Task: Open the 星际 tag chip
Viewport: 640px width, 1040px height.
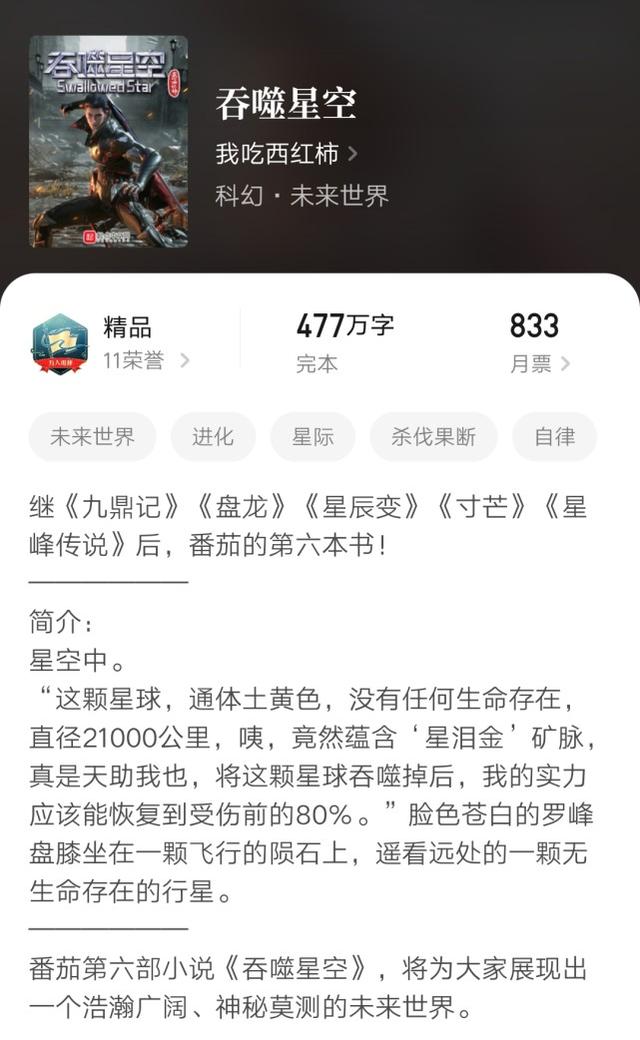Action: point(312,436)
